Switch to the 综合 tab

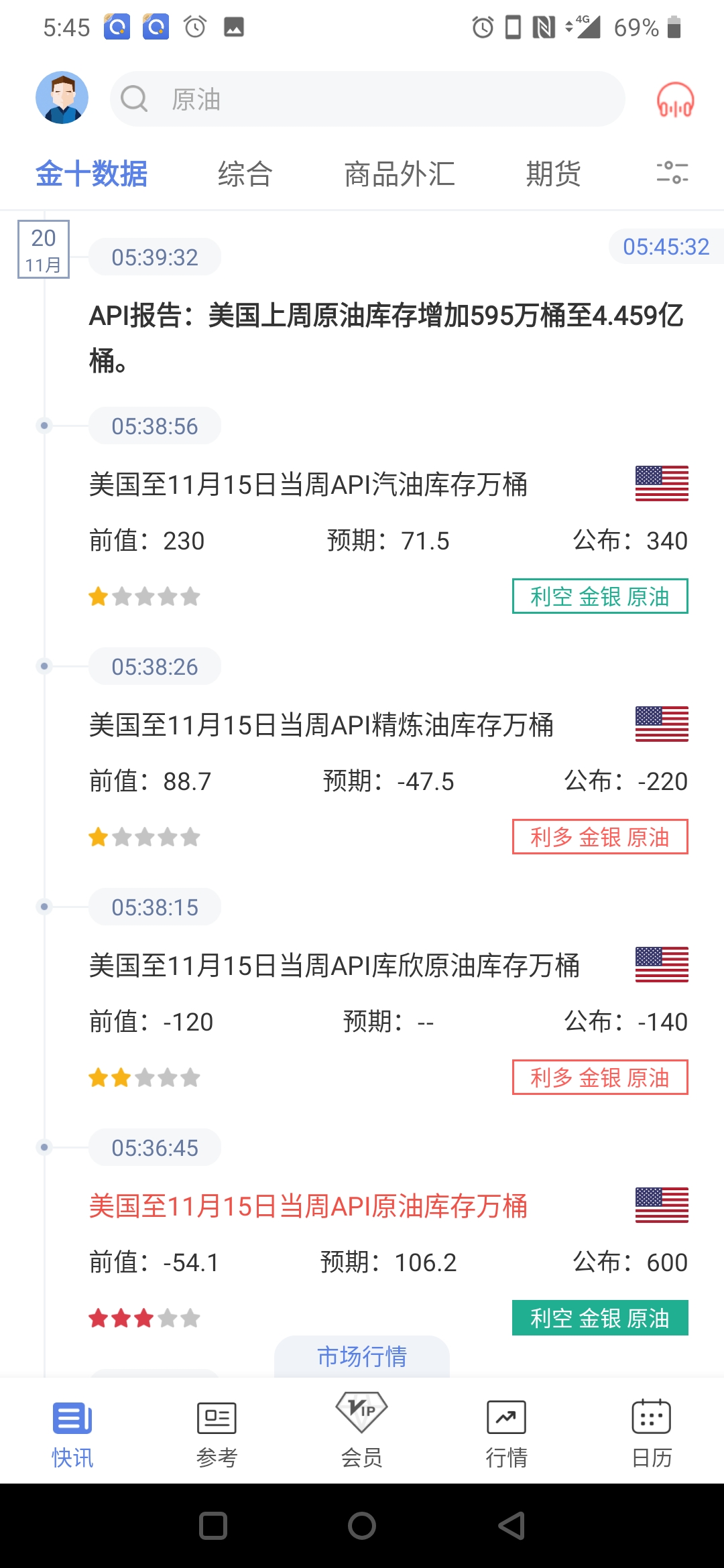pyautogui.click(x=245, y=174)
